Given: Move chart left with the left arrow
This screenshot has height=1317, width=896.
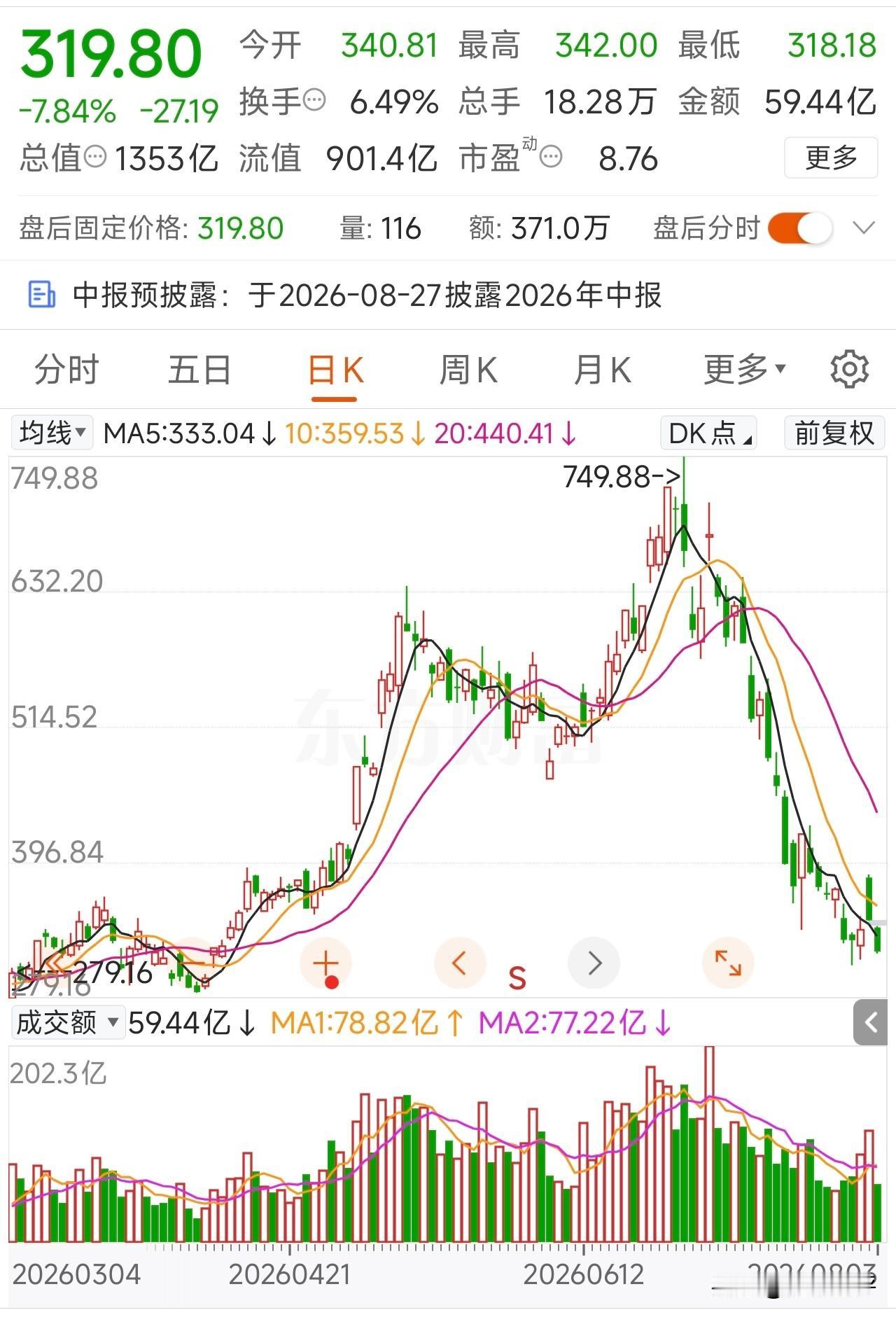Looking at the screenshot, I should click(x=460, y=963).
